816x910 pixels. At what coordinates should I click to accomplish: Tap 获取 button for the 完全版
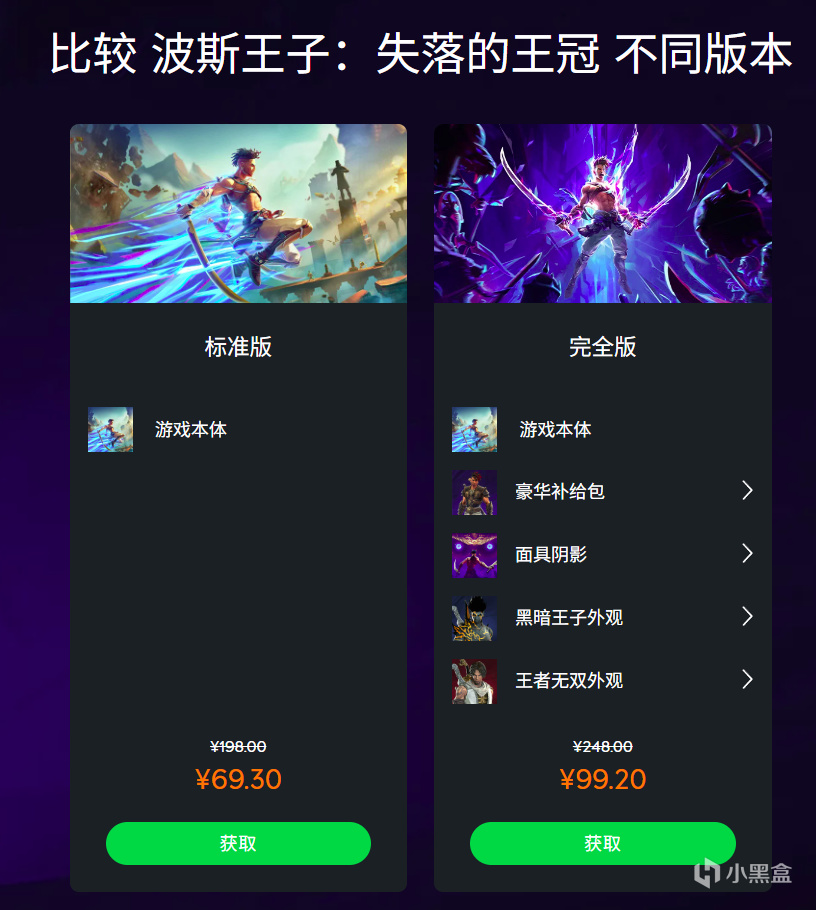[602, 843]
